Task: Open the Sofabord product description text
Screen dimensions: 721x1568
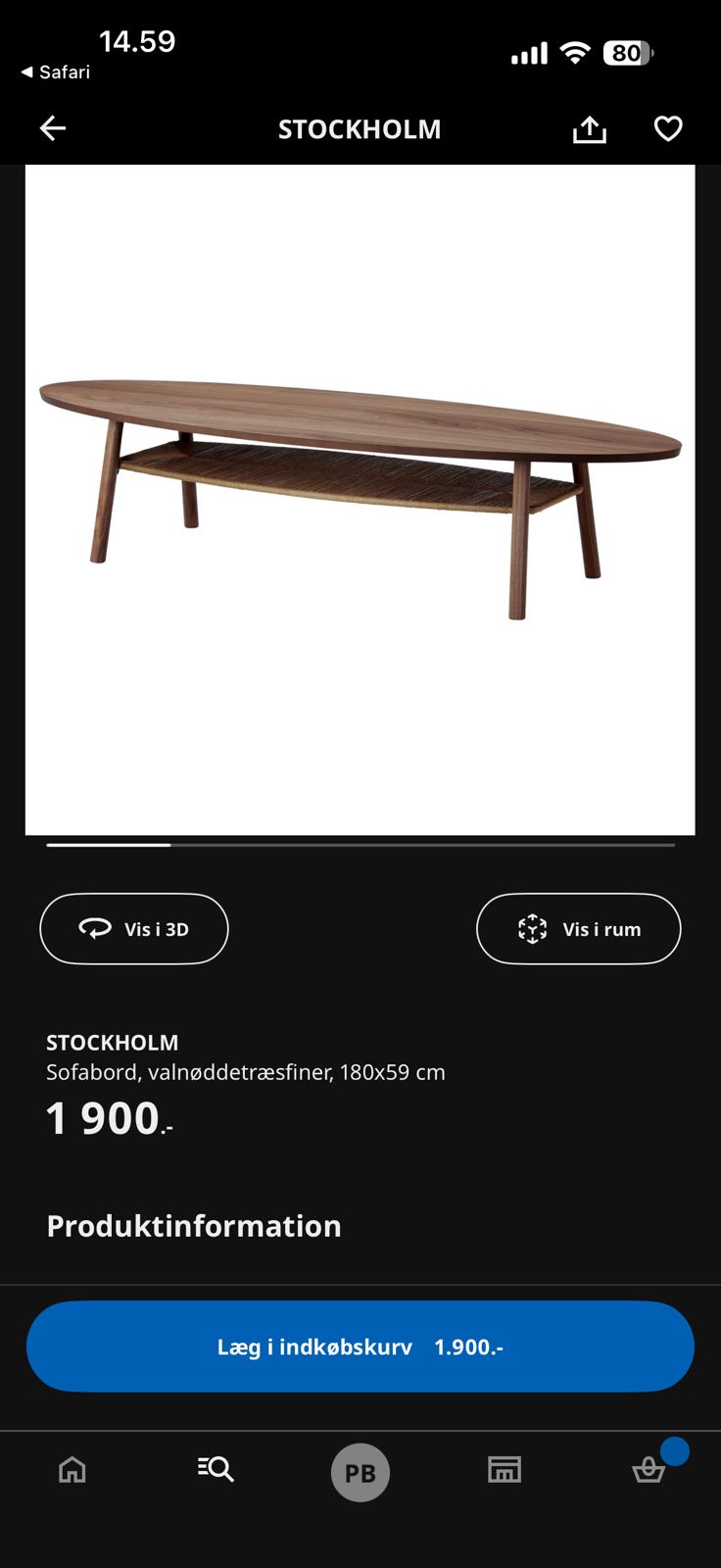Action: (246, 1072)
